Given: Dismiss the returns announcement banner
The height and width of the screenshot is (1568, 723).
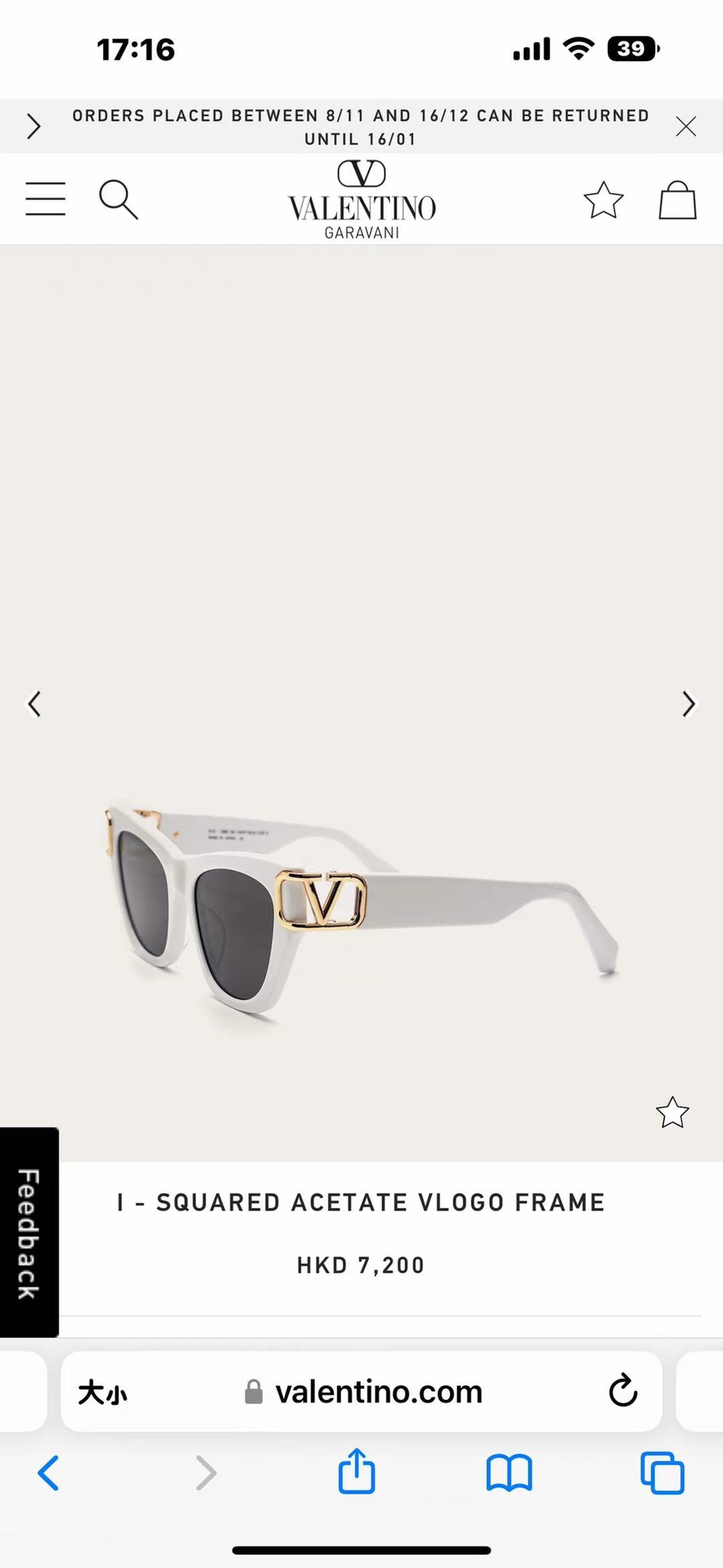Looking at the screenshot, I should pos(686,126).
